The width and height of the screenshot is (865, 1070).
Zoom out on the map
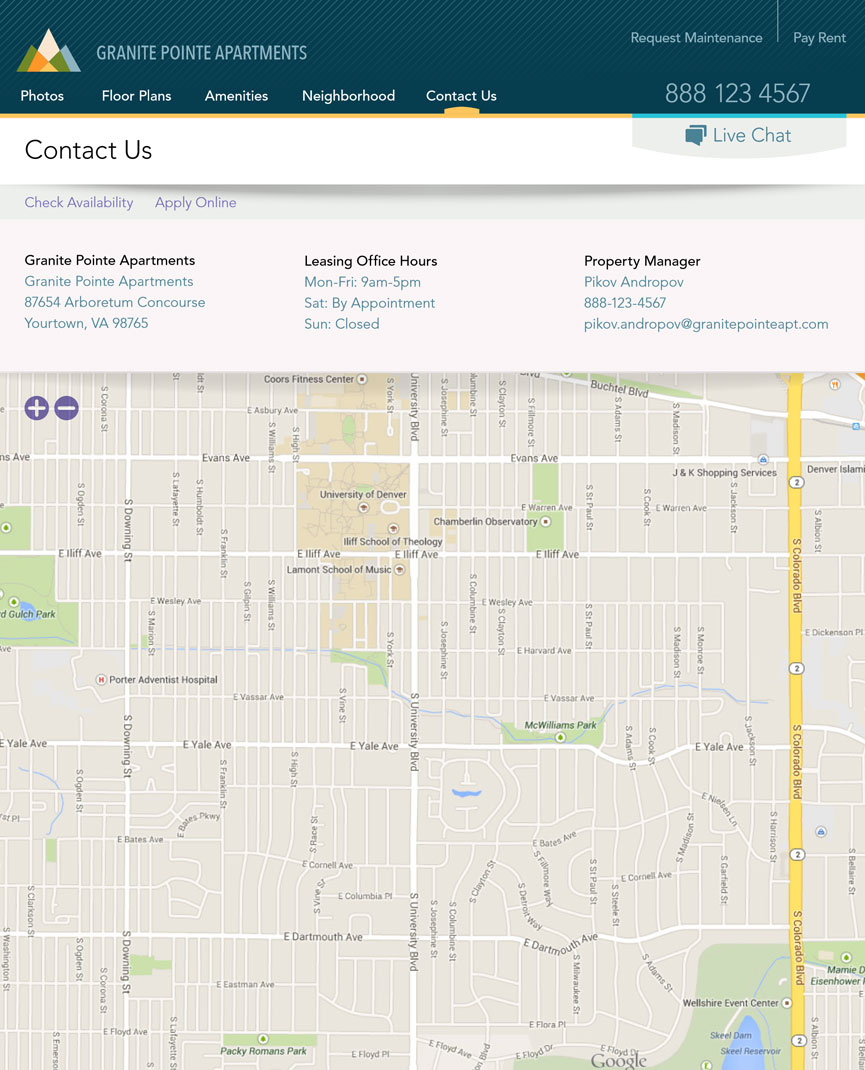pyautogui.click(x=67, y=408)
